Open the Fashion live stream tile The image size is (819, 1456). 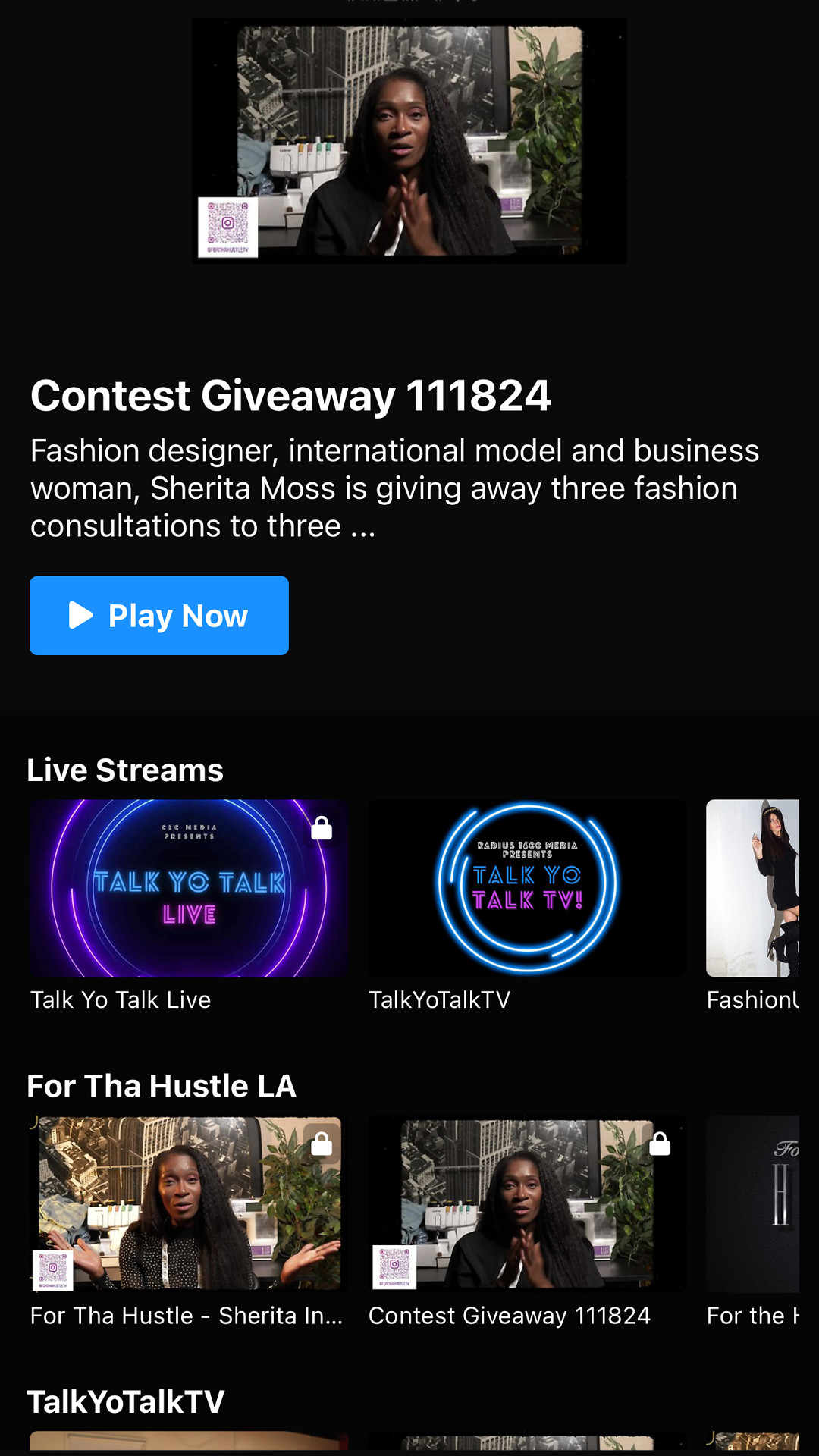[753, 888]
